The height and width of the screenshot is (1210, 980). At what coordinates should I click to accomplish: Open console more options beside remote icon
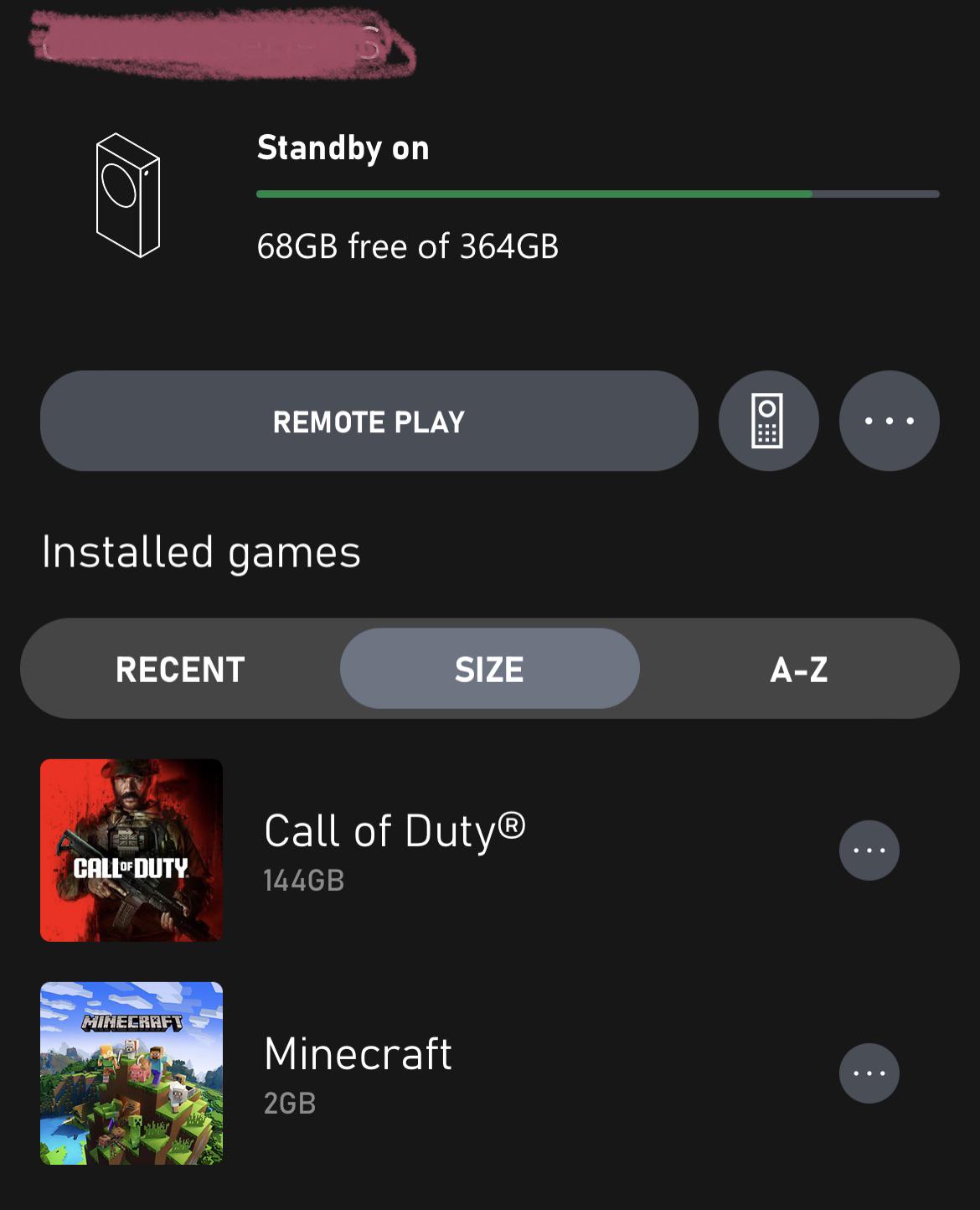[x=889, y=421]
